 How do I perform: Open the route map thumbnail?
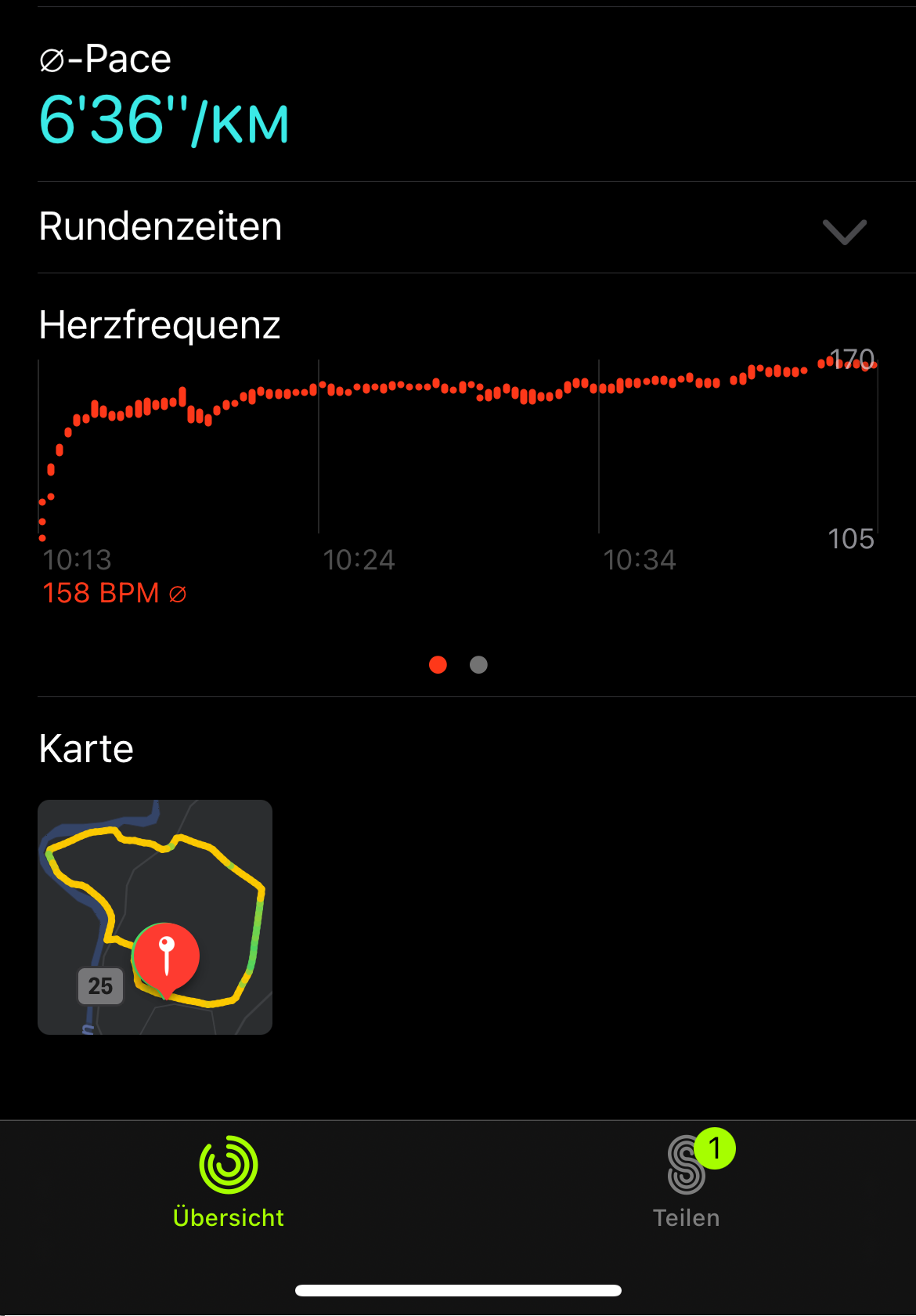pos(155,917)
